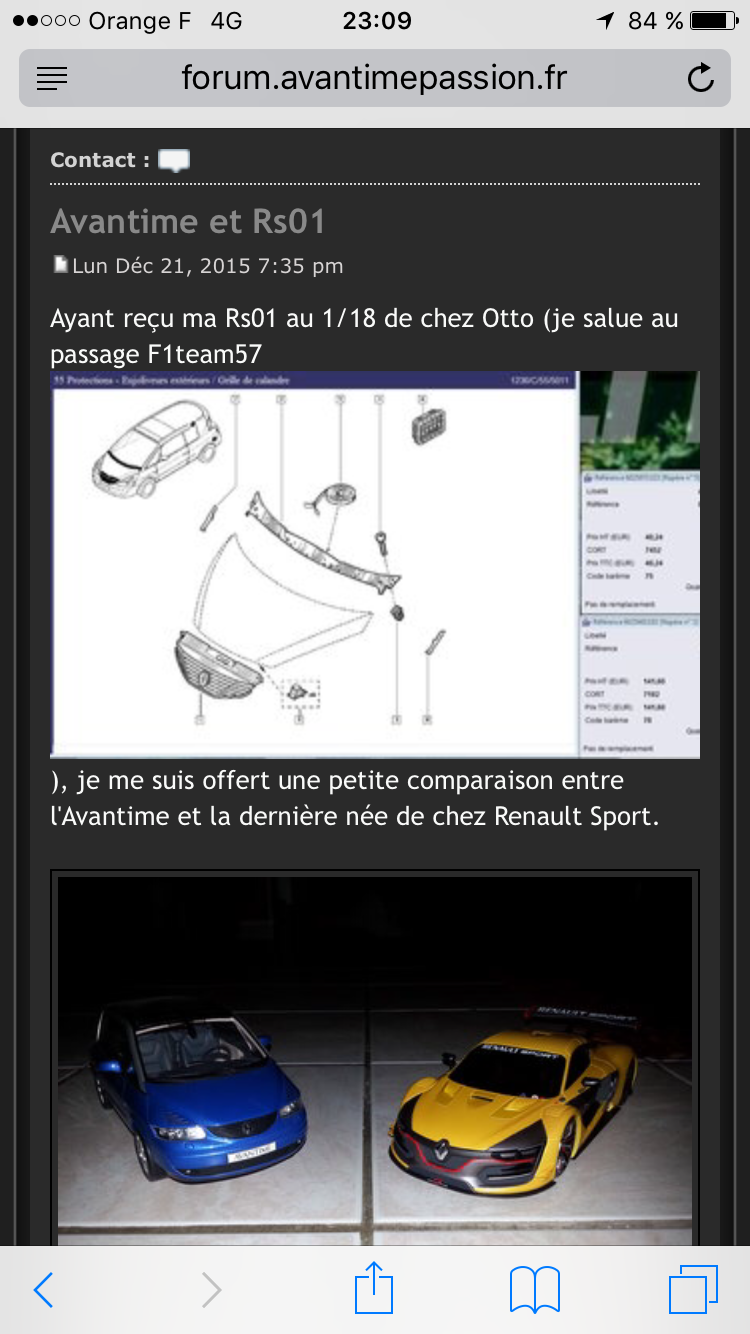Viewport: 750px width, 1334px height.
Task: Reload the forum page
Action: (701, 78)
